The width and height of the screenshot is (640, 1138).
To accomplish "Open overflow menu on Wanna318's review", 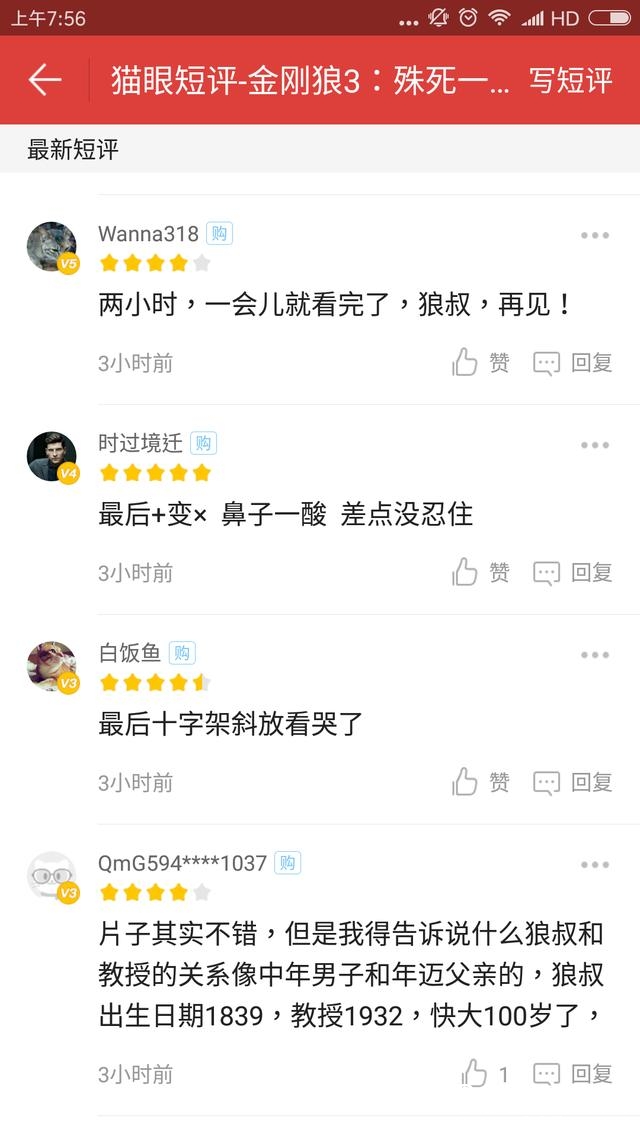I will tap(595, 235).
